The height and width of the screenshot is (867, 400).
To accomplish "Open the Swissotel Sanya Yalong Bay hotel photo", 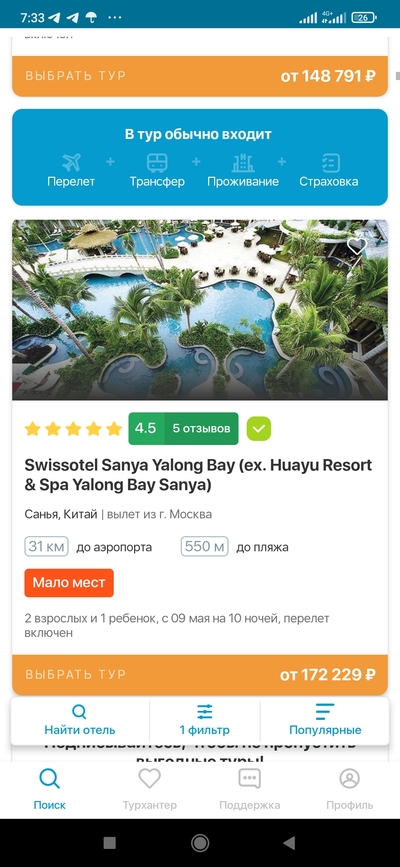I will coord(200,310).
